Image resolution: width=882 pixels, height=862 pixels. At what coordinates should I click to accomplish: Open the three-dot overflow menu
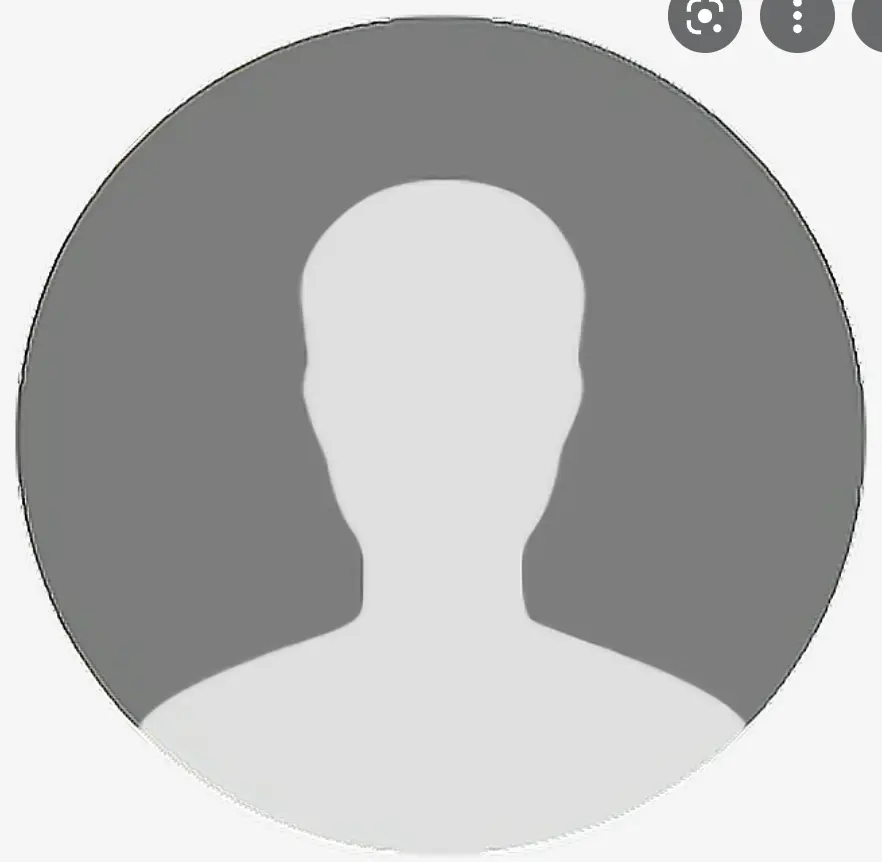pyautogui.click(x=796, y=17)
